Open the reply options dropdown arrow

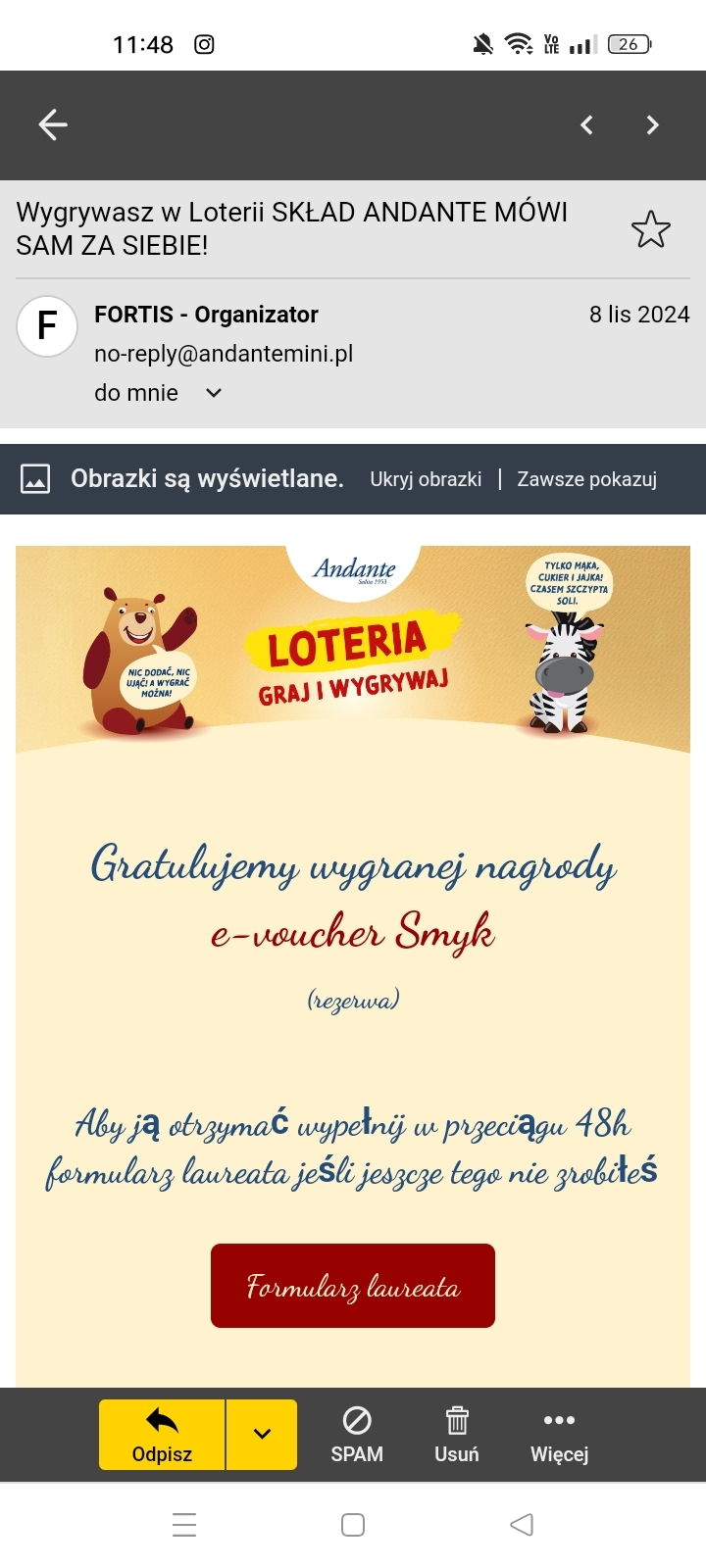(x=262, y=1435)
